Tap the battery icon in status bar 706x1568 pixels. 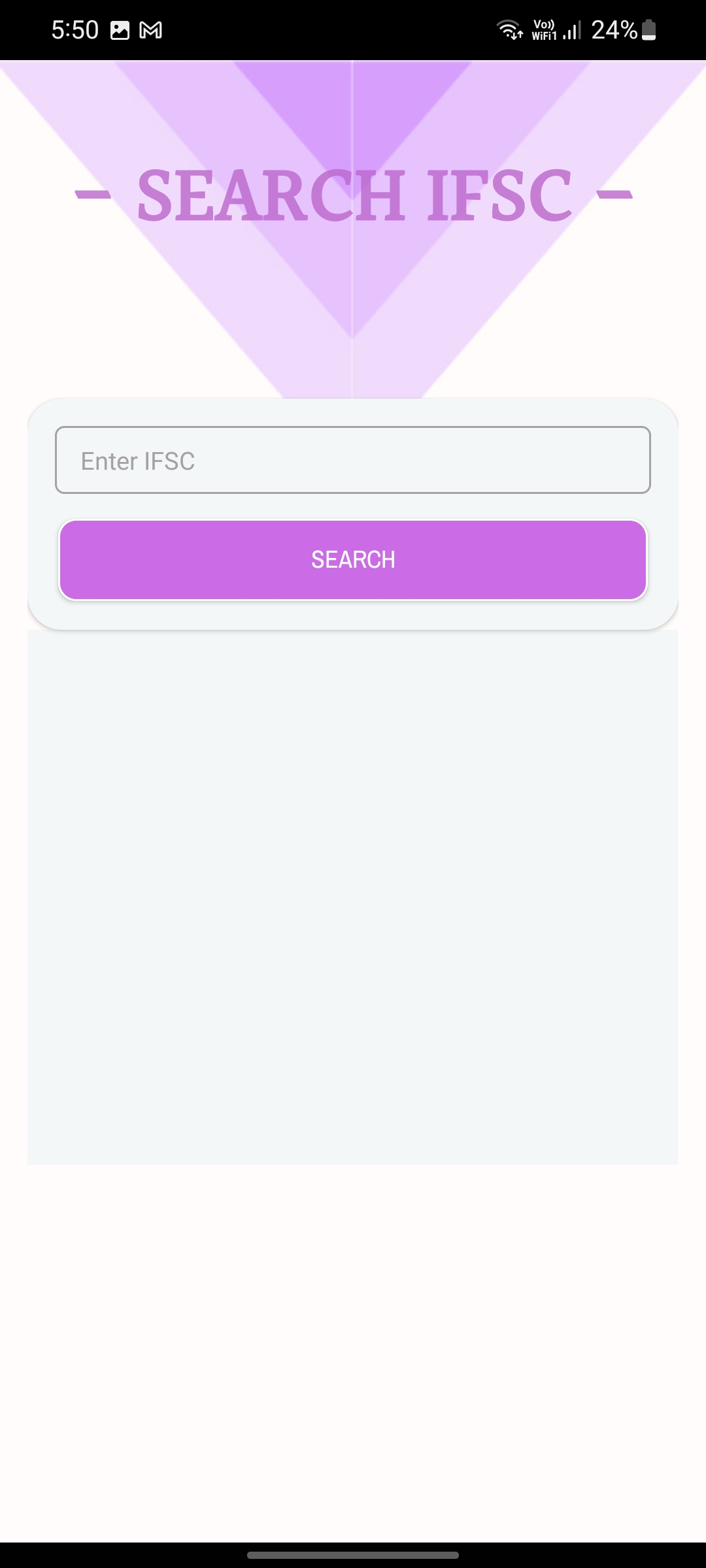(649, 29)
